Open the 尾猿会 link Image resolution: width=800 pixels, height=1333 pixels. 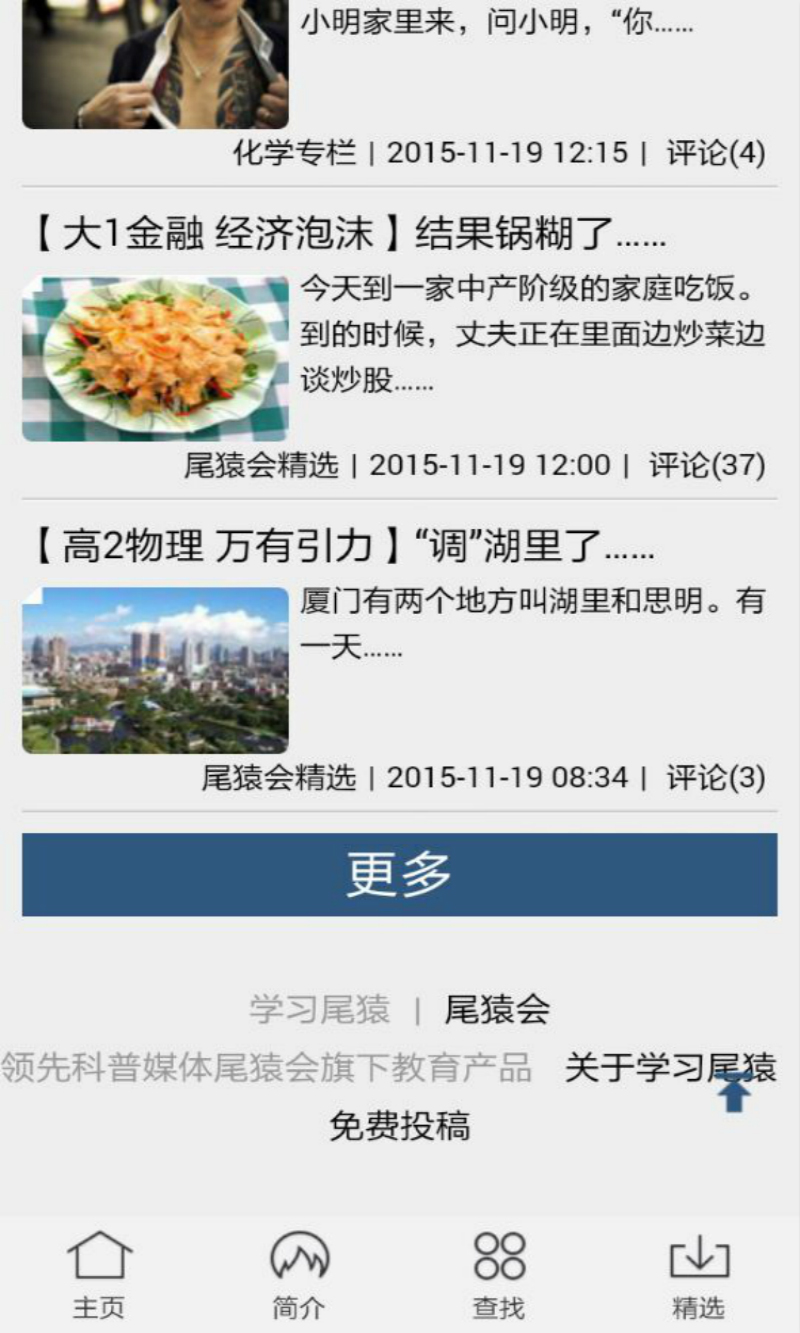click(x=497, y=1010)
